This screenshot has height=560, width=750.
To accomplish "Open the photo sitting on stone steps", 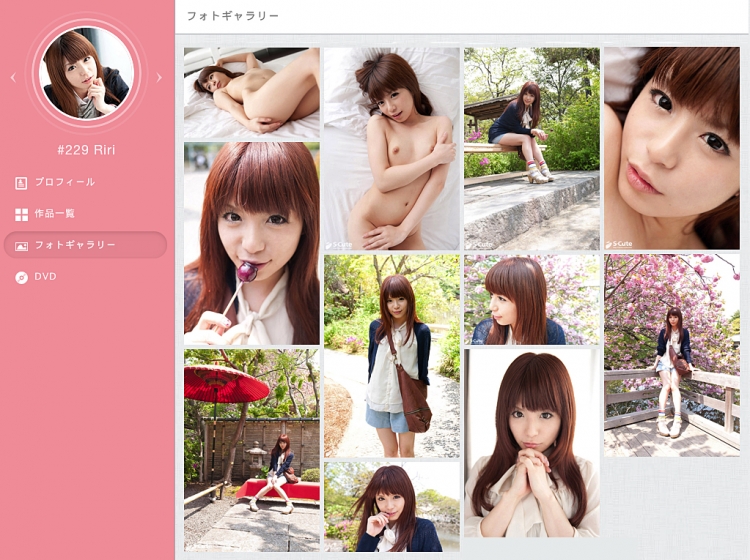I will (x=531, y=148).
